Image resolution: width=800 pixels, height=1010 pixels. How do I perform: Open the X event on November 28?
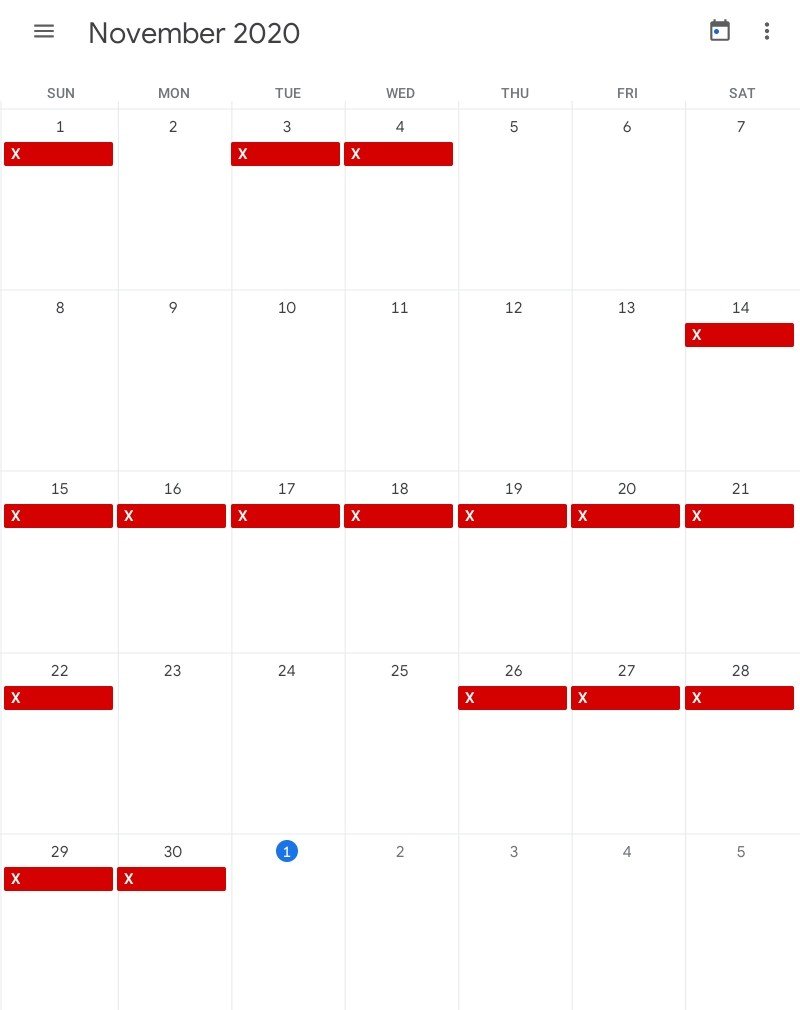coord(739,698)
